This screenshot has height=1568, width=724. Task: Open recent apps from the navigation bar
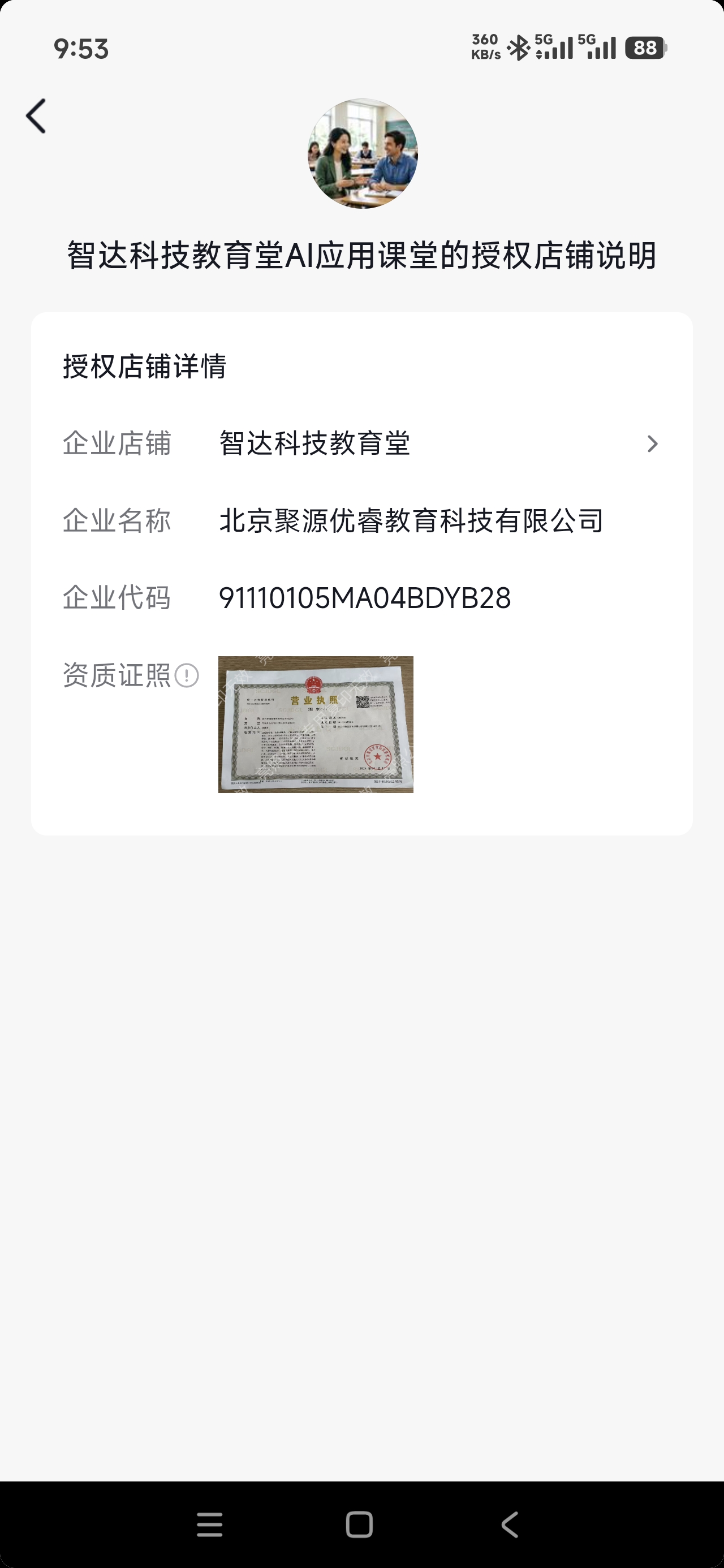coord(210,1524)
